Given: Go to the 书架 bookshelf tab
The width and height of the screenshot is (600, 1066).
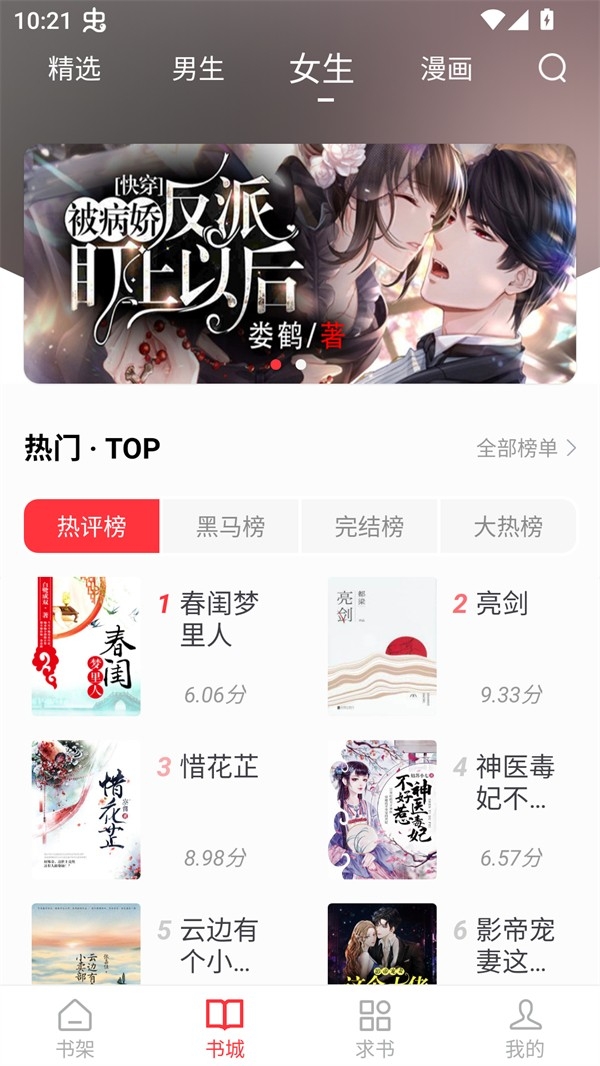Looking at the screenshot, I should click(x=75, y=1028).
